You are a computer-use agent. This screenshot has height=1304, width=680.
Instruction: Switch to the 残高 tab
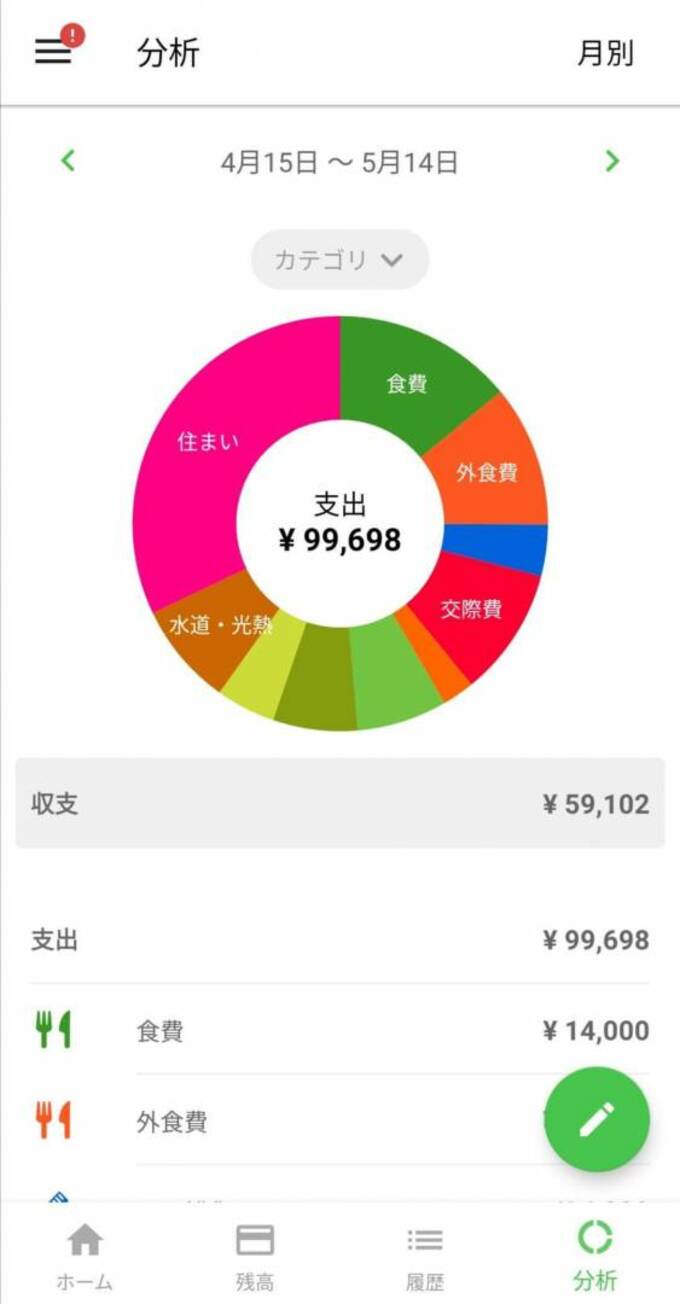tap(255, 1256)
